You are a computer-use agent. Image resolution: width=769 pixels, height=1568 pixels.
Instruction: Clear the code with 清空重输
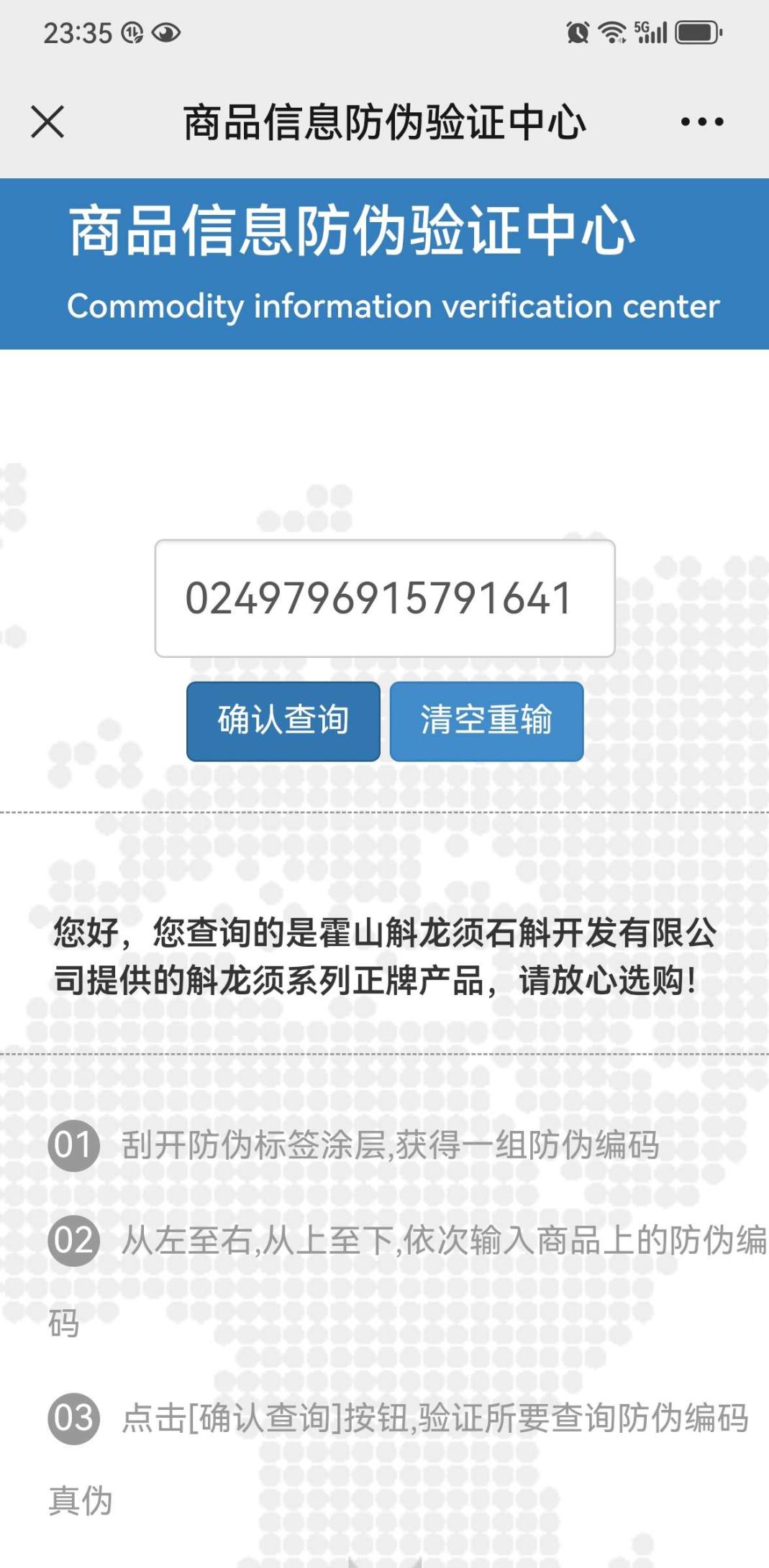486,721
